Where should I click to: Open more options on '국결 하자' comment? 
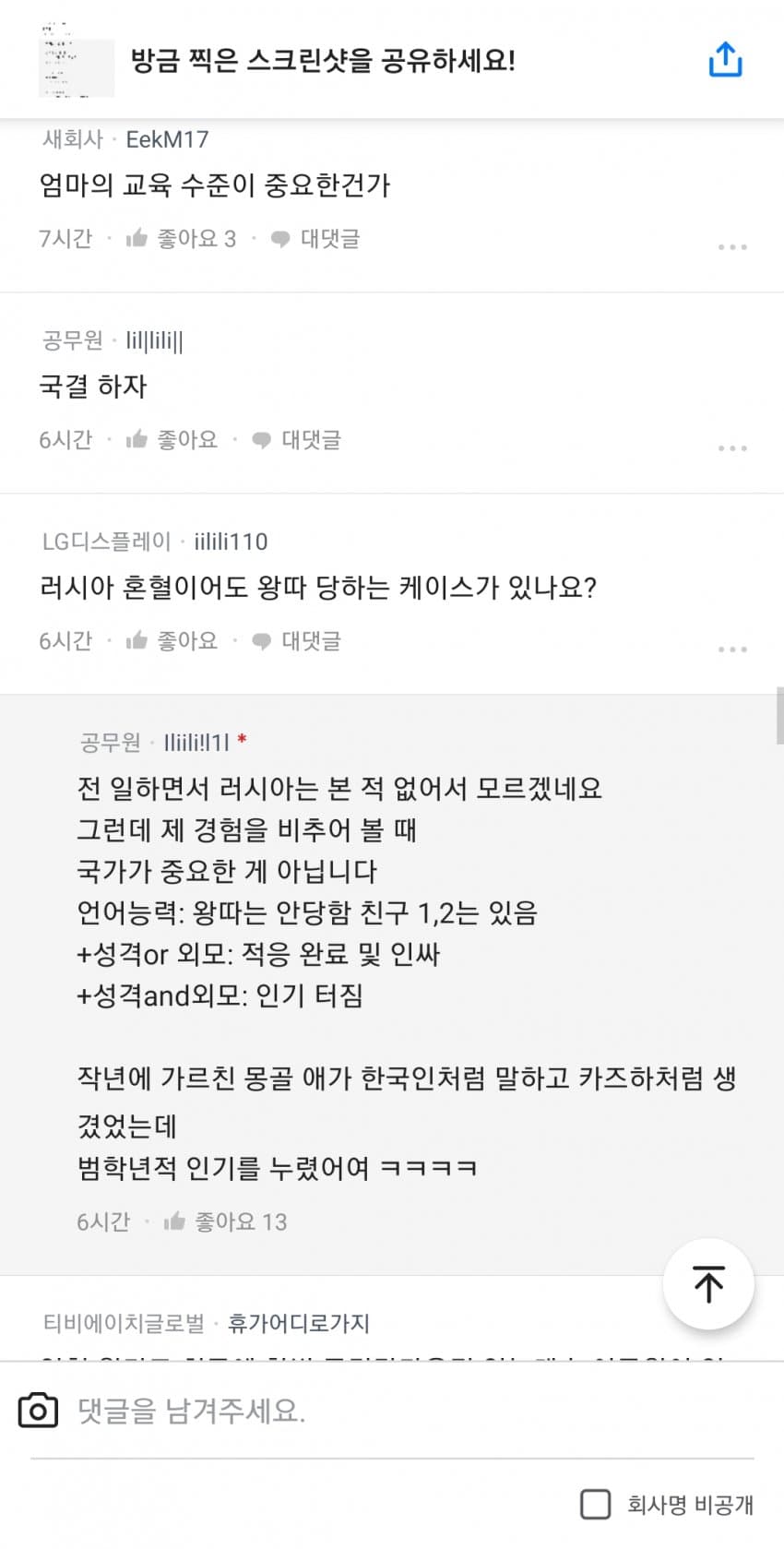(731, 448)
